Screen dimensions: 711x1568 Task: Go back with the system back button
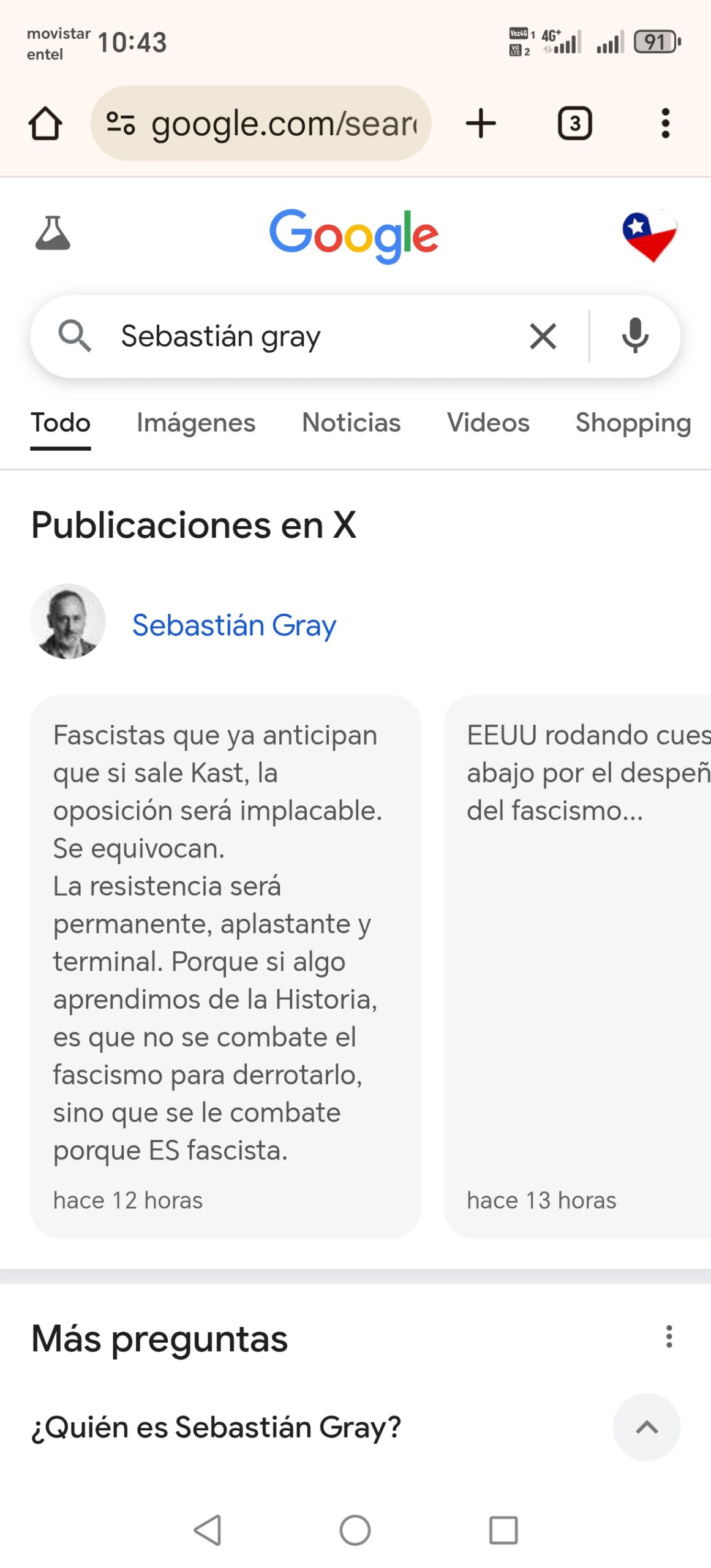click(x=208, y=1529)
